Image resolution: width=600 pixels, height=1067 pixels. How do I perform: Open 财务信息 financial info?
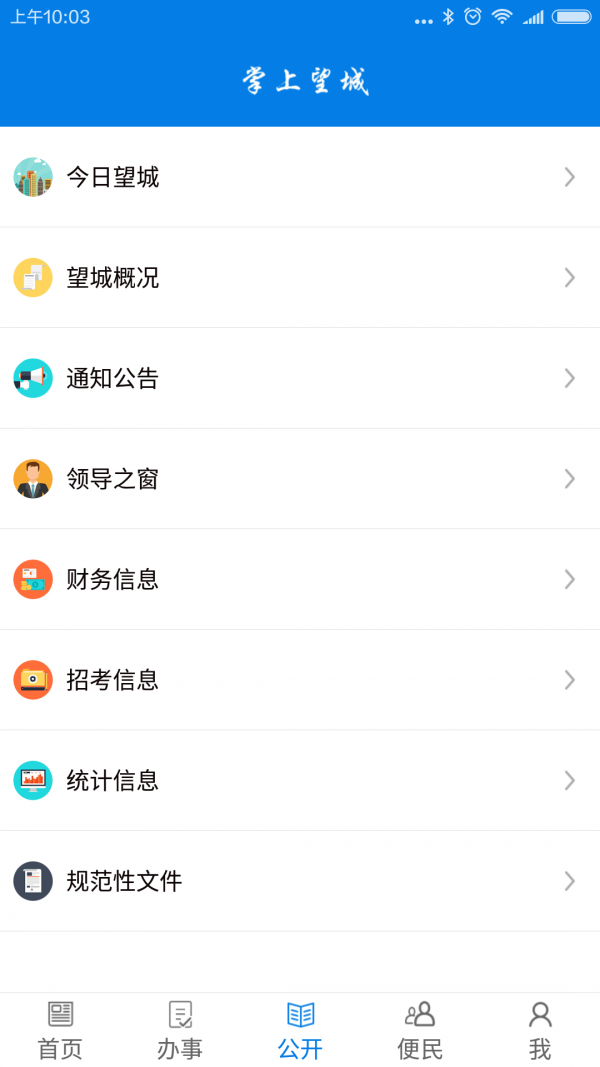300,579
